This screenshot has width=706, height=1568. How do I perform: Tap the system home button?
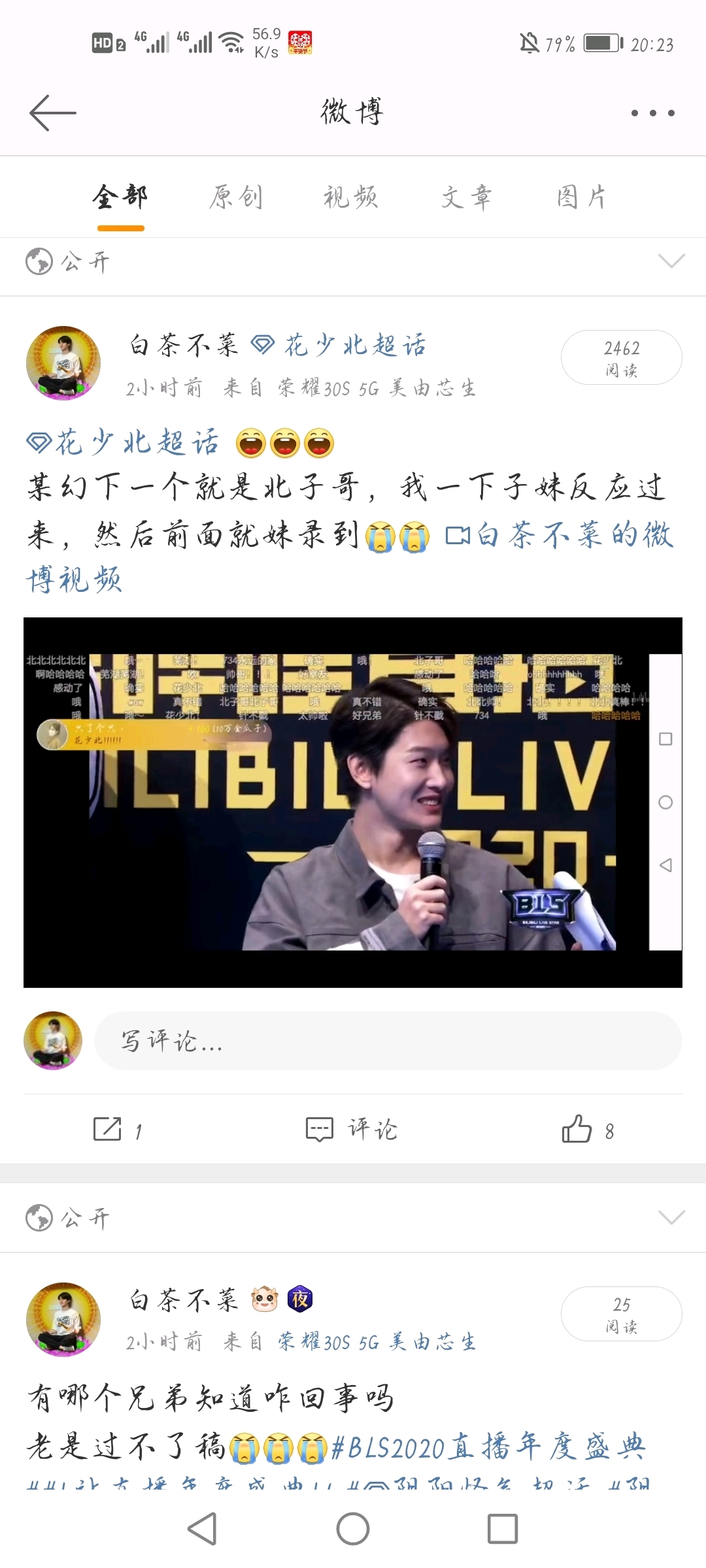353,1529
